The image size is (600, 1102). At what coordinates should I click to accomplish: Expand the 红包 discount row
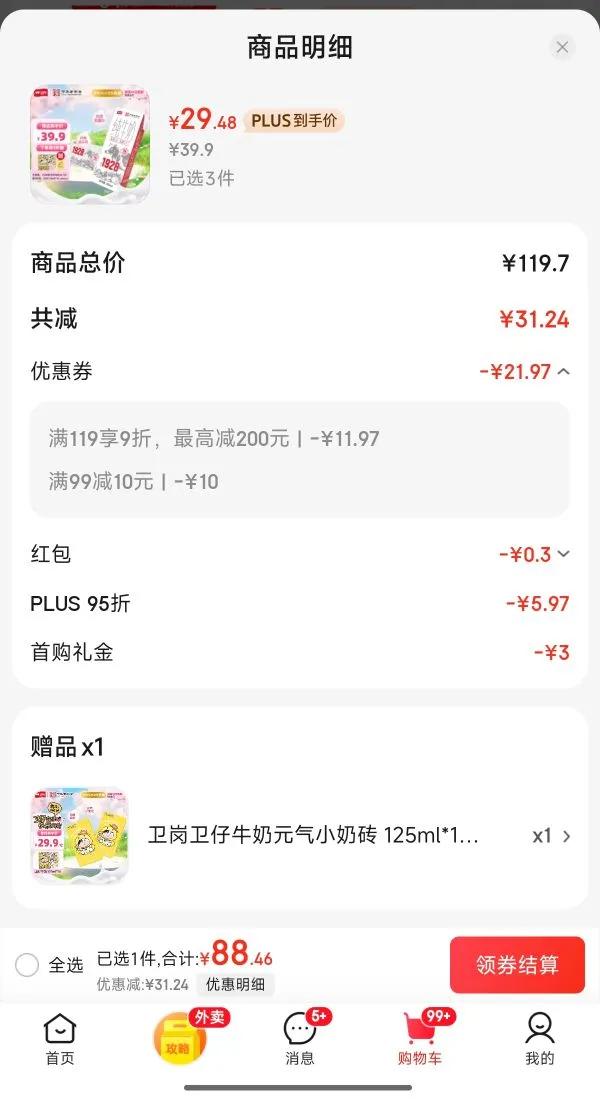[564, 554]
